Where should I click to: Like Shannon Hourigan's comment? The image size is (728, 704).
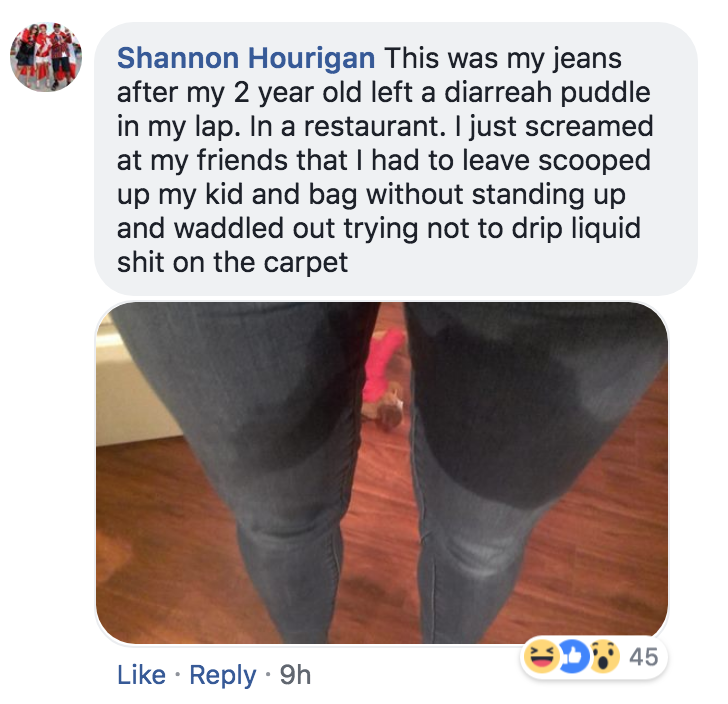(141, 675)
